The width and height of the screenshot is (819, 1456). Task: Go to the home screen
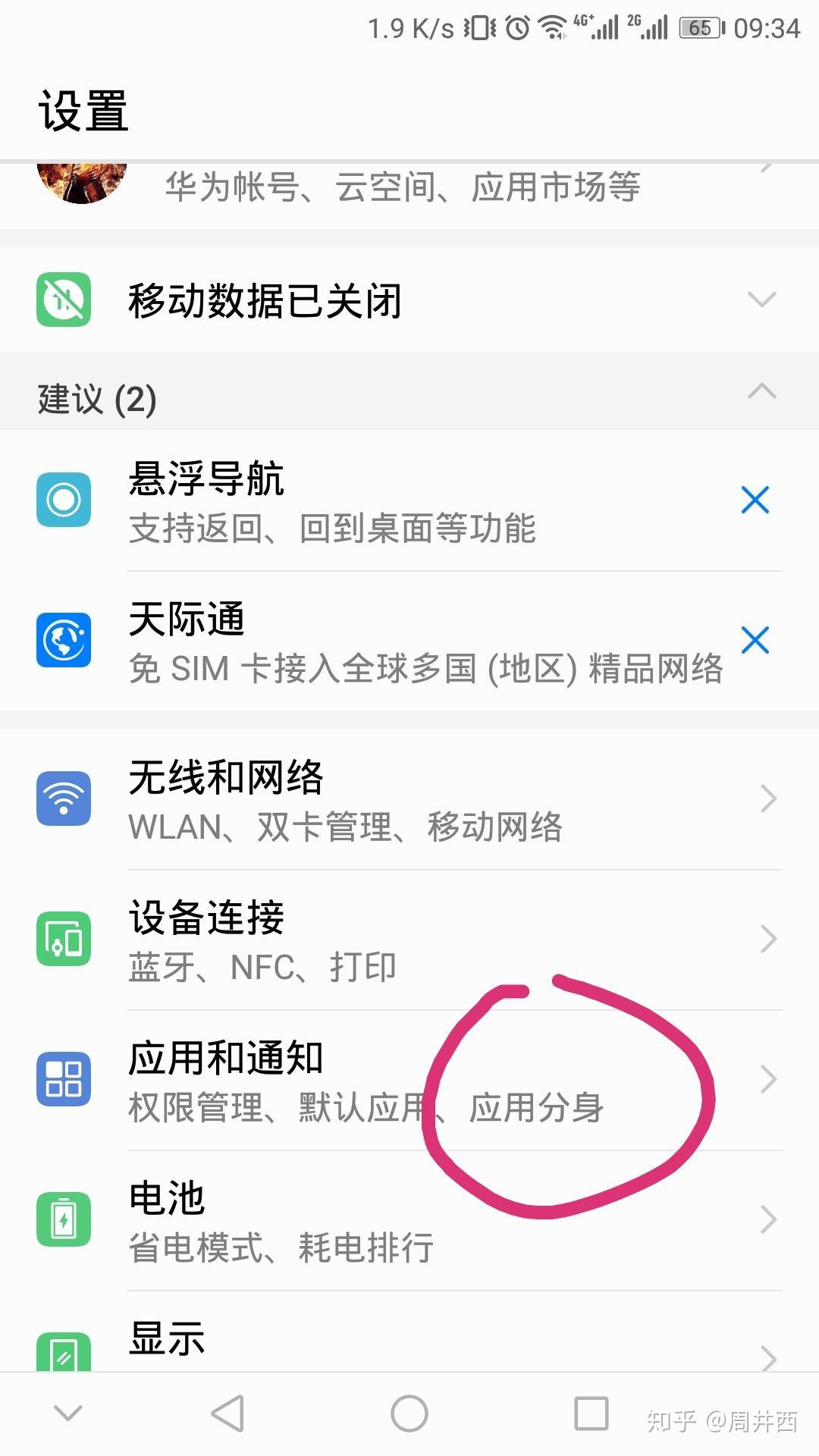pyautogui.click(x=409, y=1414)
